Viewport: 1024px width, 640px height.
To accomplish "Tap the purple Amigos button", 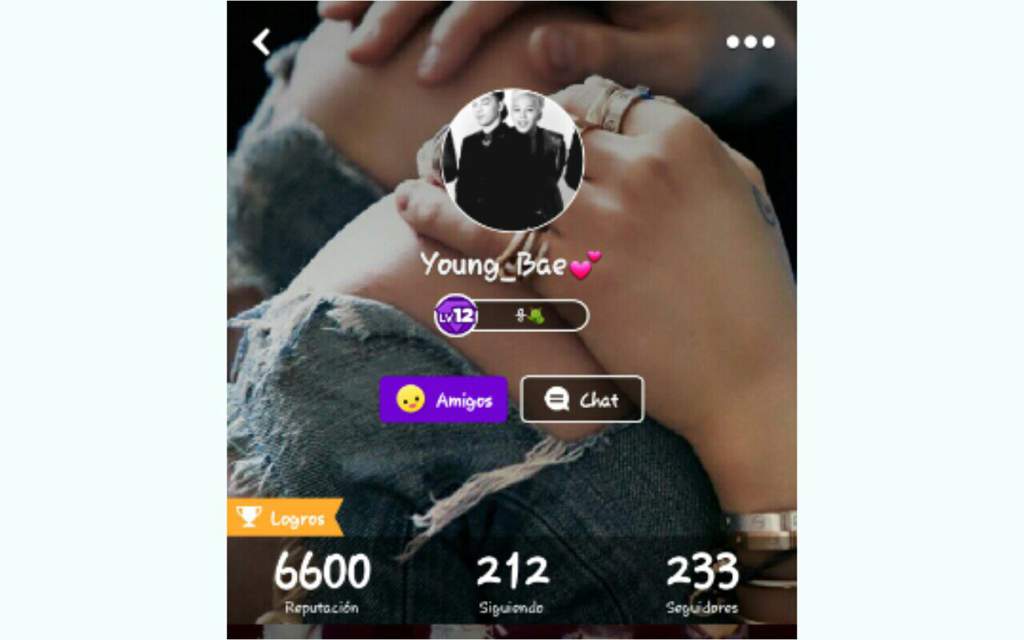I will (x=443, y=400).
